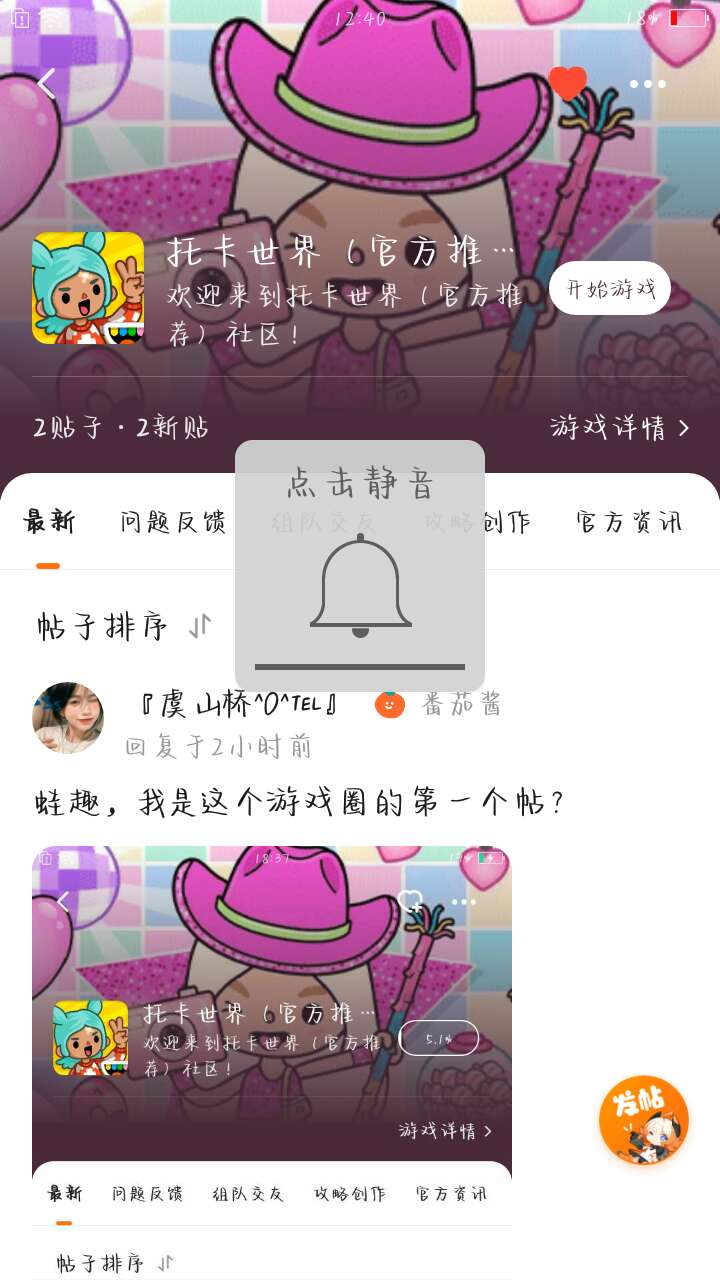Open 游戏详情 game details
This screenshot has width=720, height=1280.
coord(620,428)
